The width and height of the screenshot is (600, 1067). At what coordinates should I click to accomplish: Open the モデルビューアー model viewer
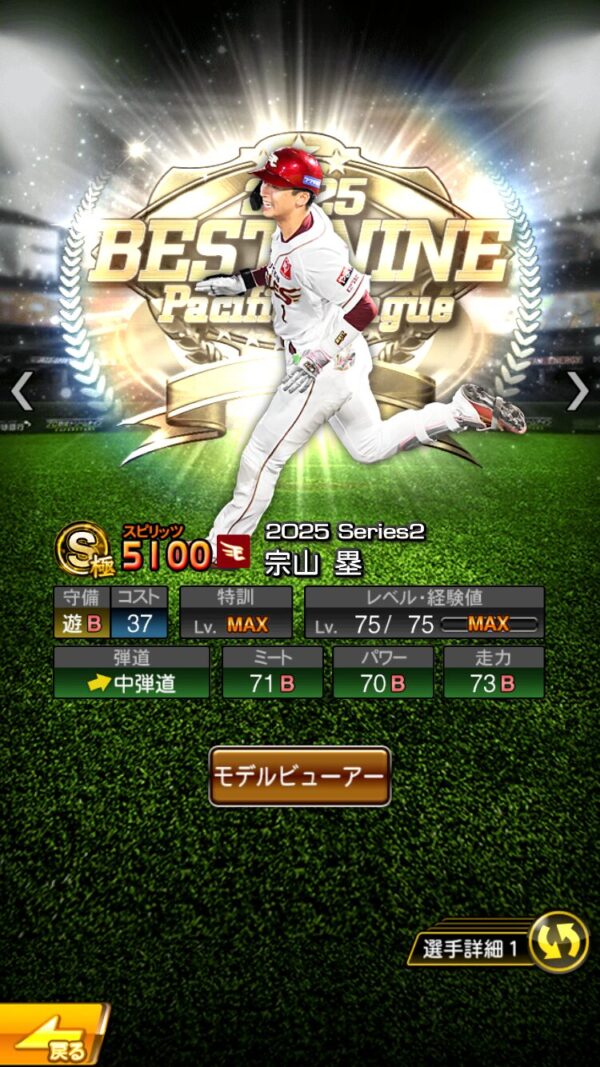[299, 775]
